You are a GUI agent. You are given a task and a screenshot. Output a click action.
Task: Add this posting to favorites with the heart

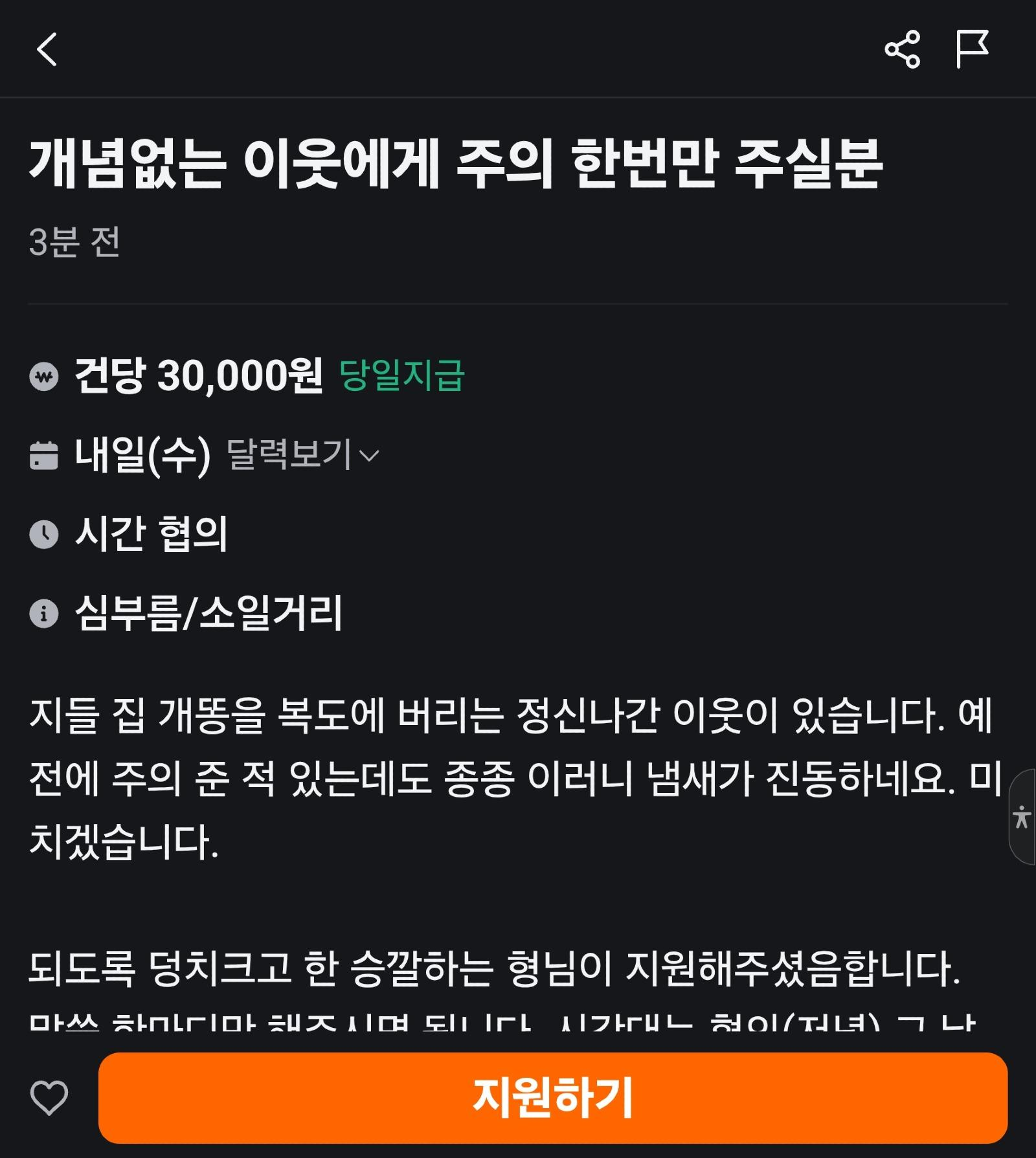49,1098
